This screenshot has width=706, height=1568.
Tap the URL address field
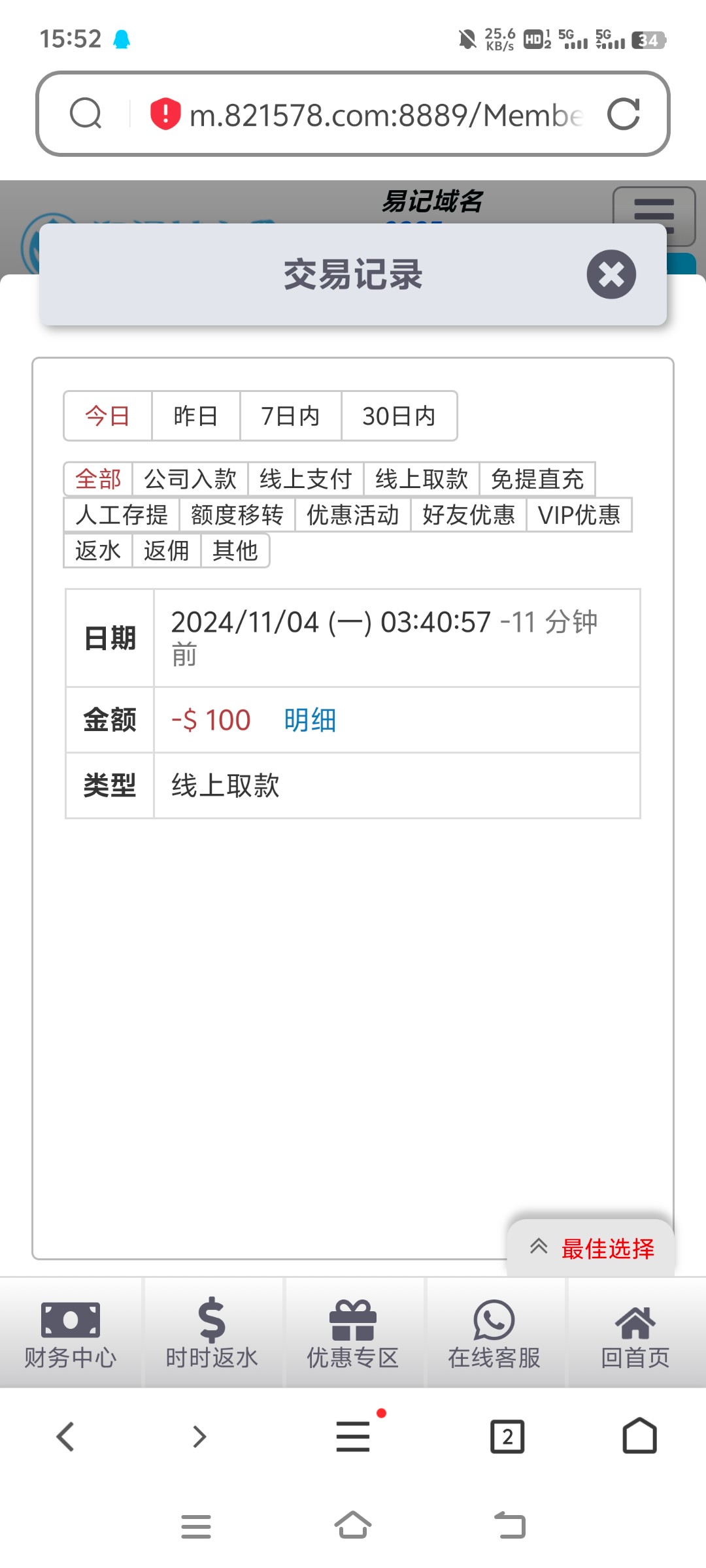click(386, 115)
